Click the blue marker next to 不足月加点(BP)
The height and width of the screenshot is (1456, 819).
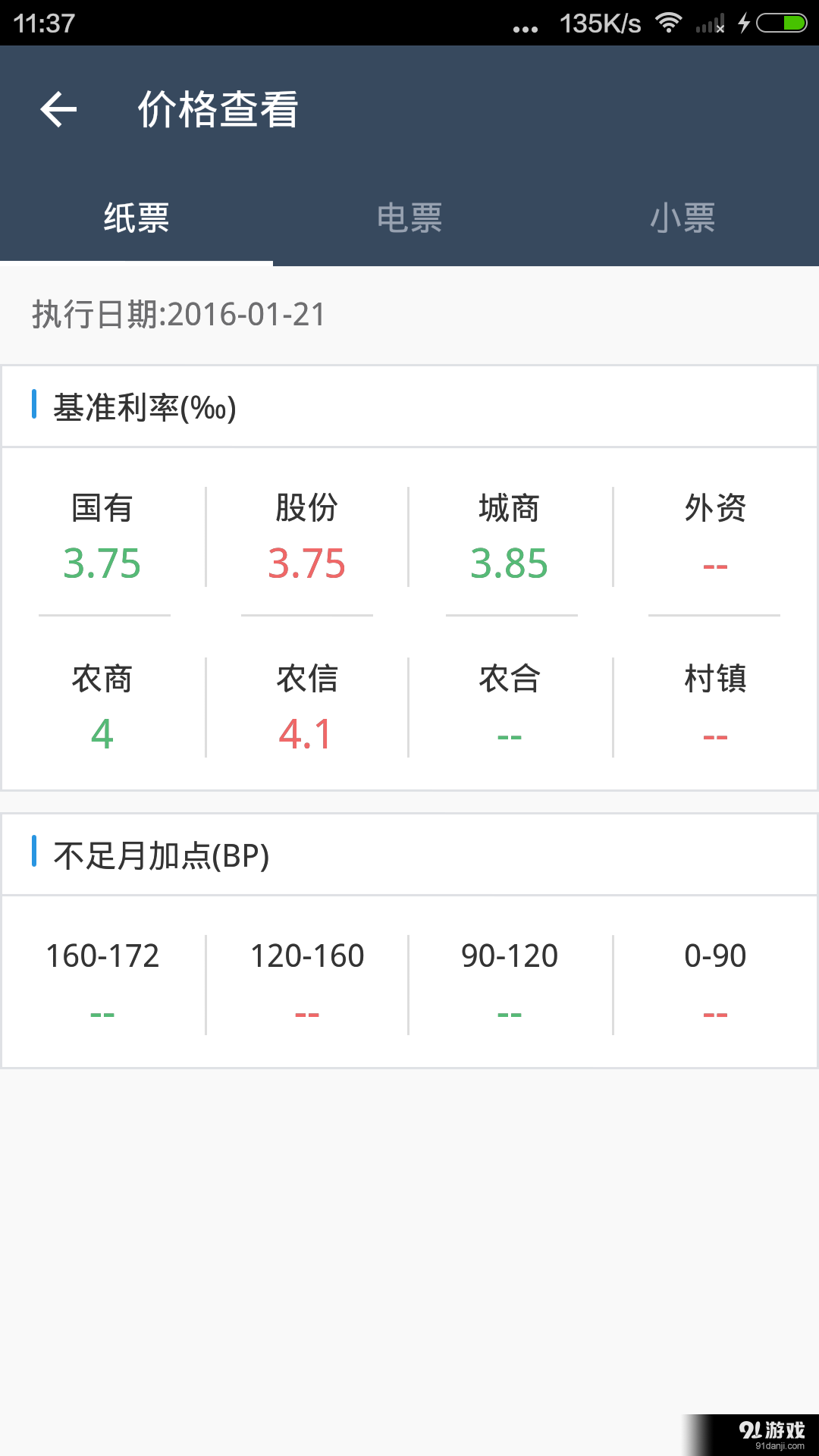(x=33, y=855)
